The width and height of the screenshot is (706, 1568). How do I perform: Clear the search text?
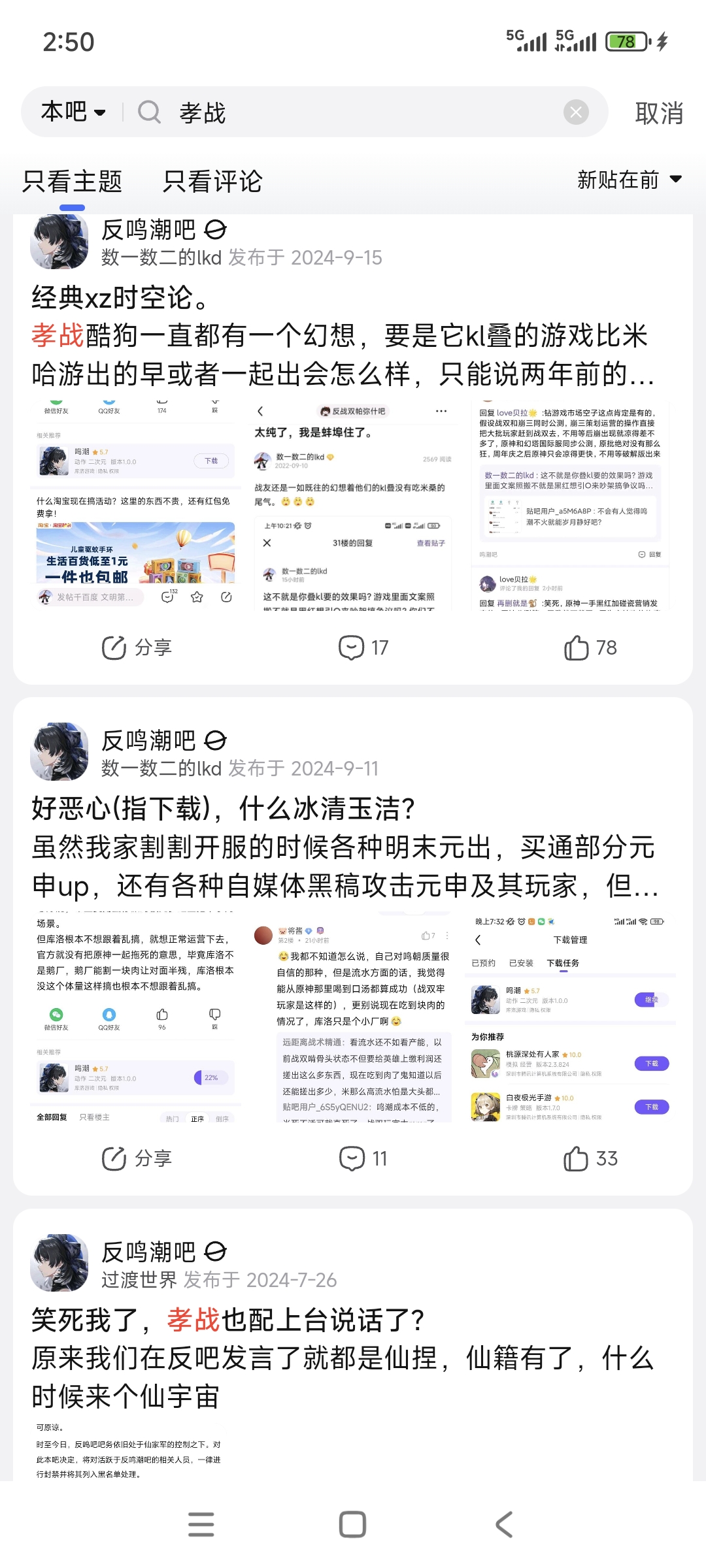576,112
